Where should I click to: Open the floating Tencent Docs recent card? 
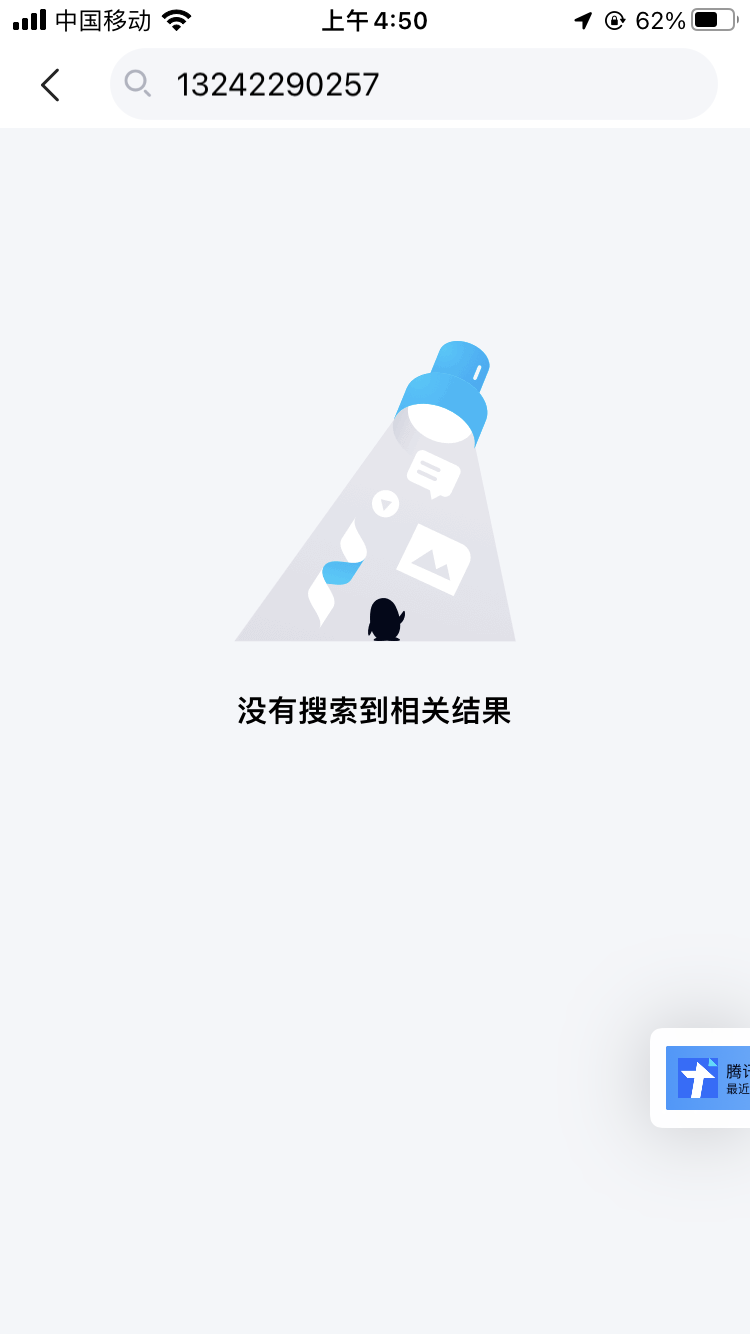[705, 1078]
